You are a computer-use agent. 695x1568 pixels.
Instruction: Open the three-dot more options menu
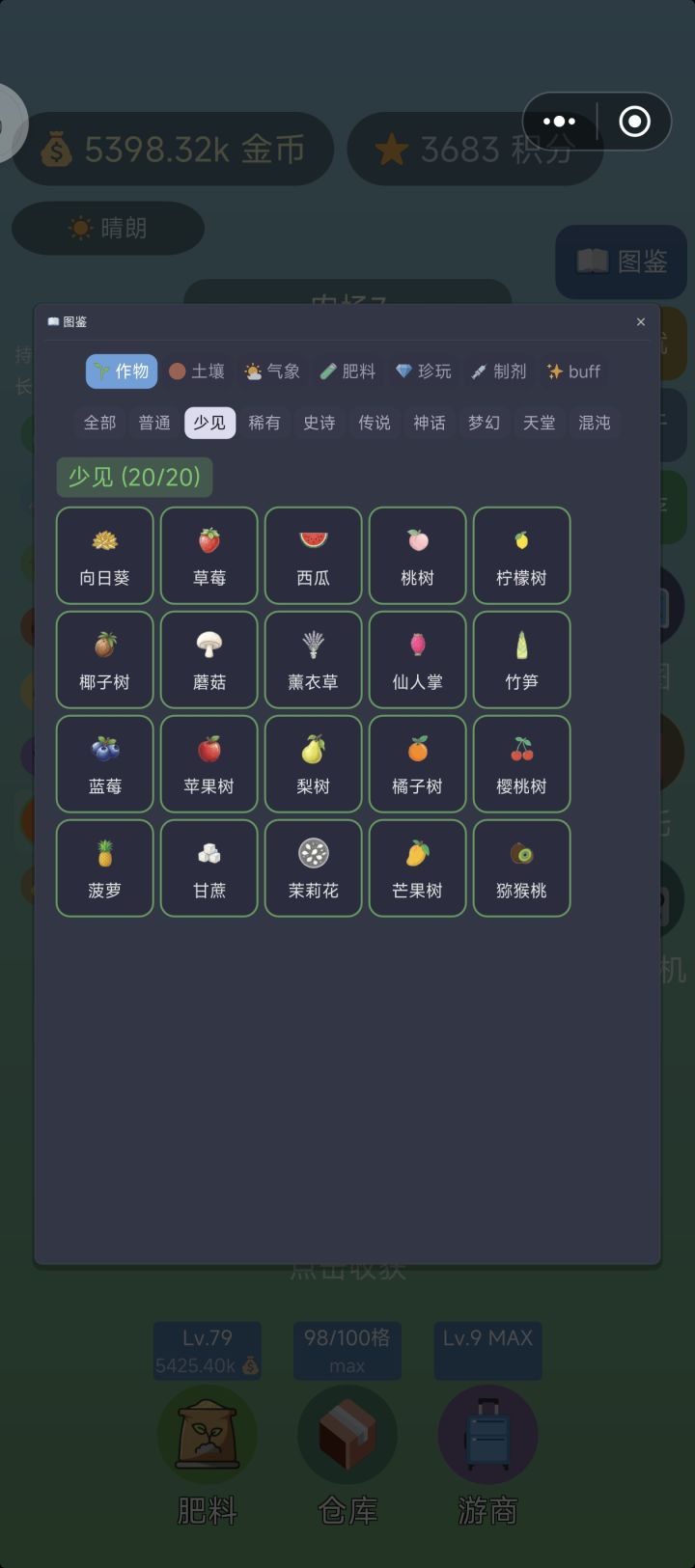pyautogui.click(x=560, y=122)
